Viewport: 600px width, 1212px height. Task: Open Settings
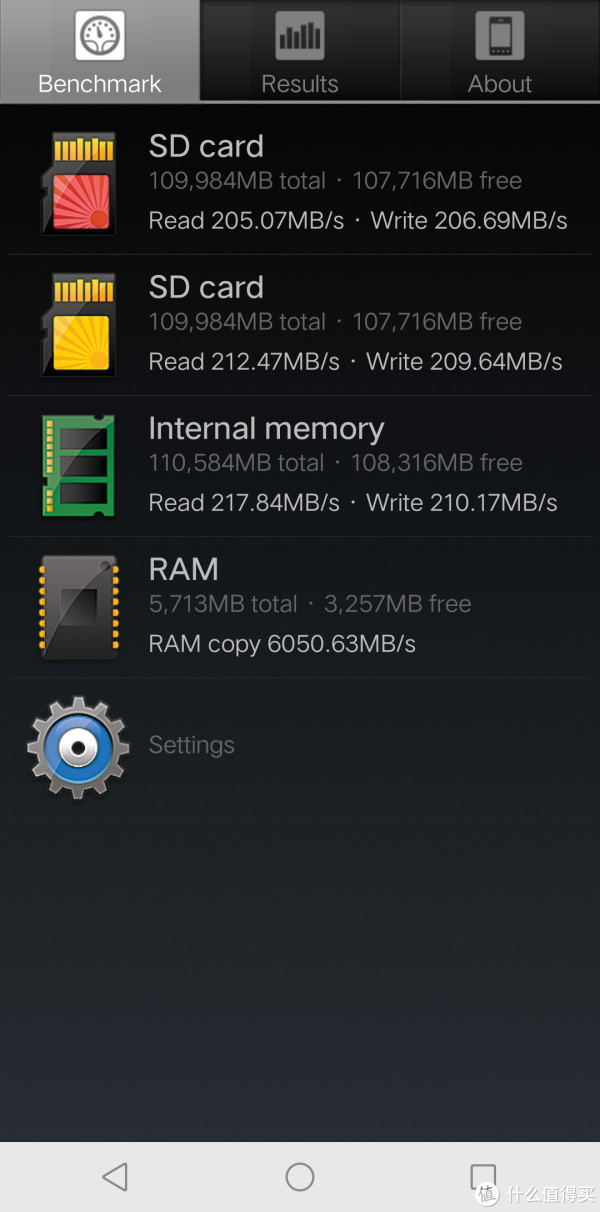pyautogui.click(x=190, y=746)
